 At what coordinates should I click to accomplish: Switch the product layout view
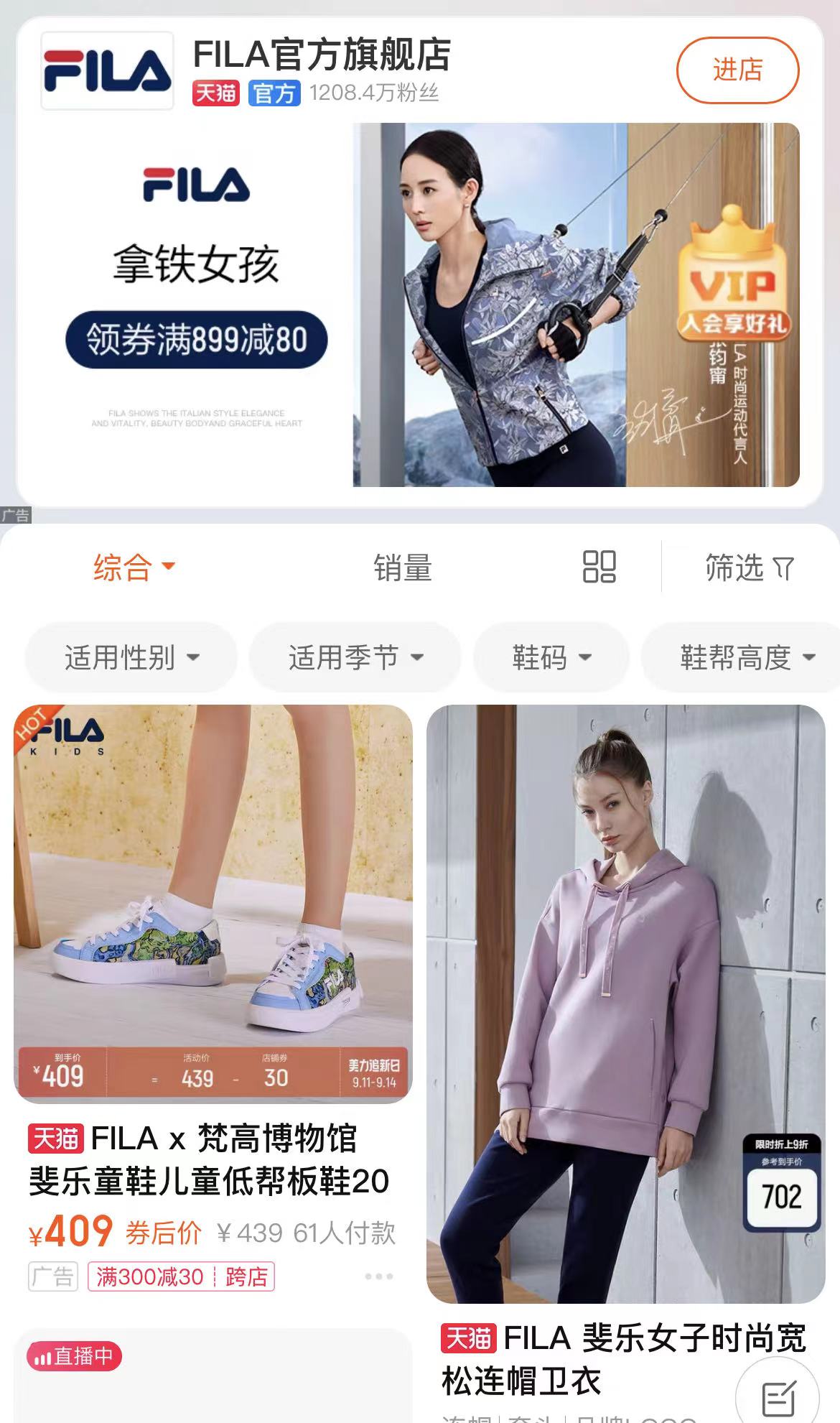point(599,567)
